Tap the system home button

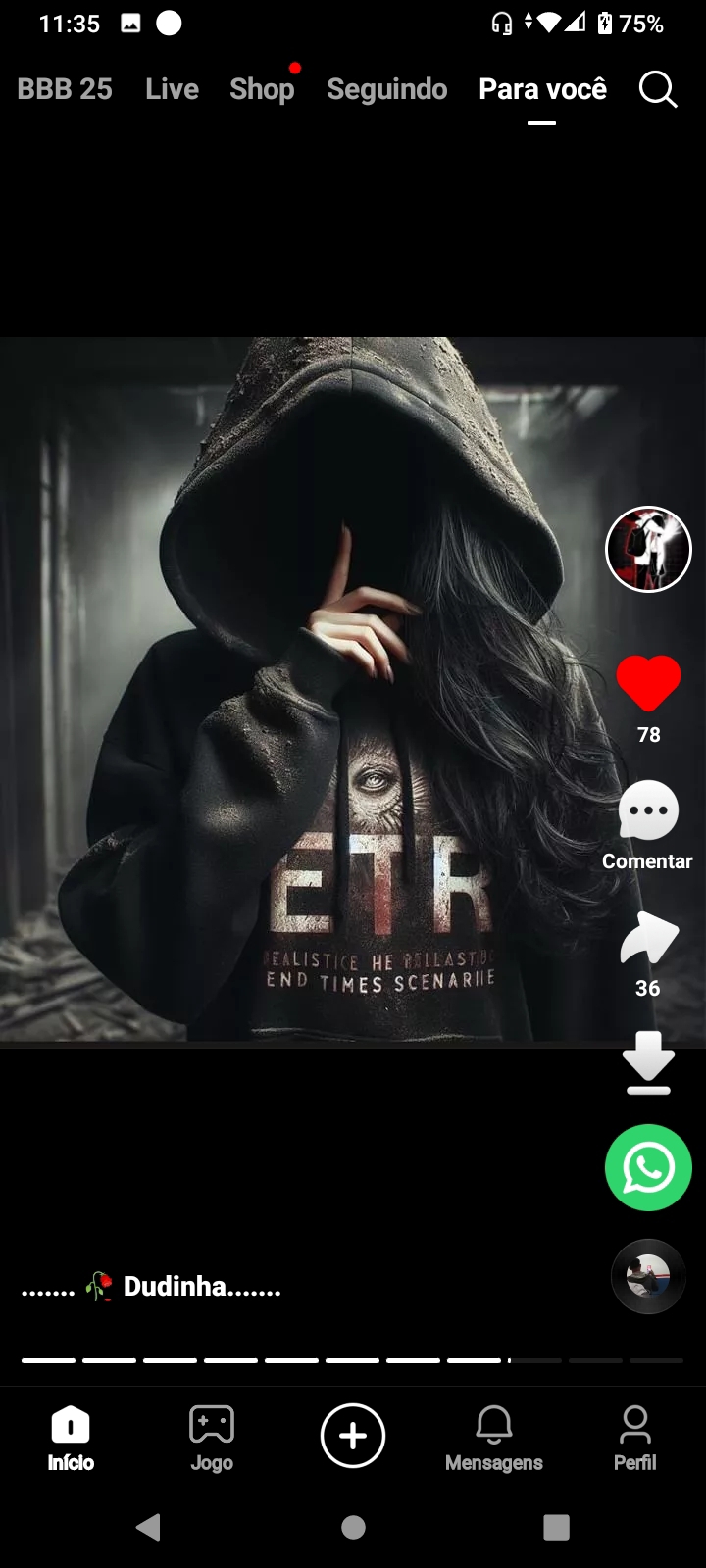[353, 1527]
